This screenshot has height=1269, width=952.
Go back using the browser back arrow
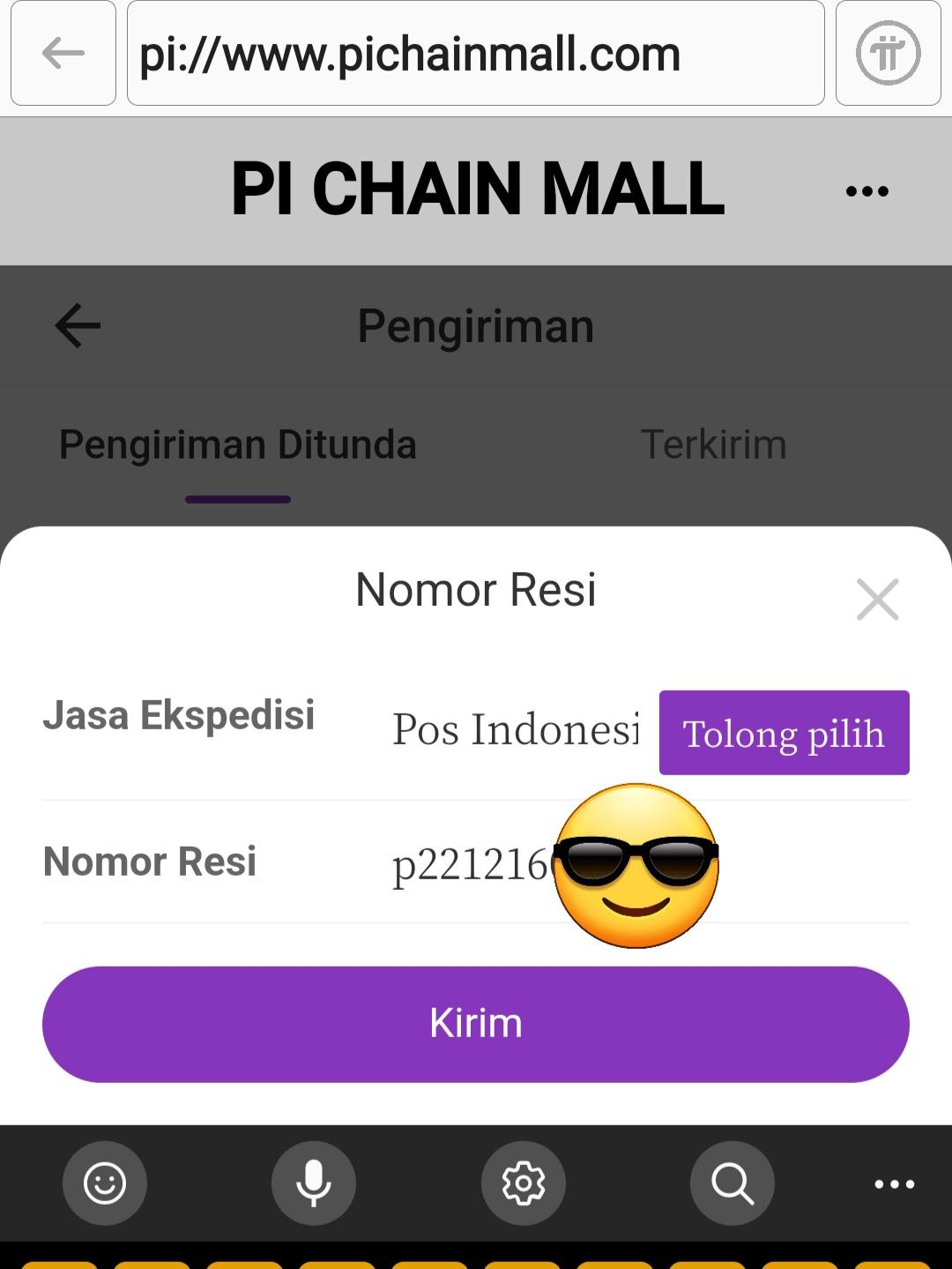(63, 54)
